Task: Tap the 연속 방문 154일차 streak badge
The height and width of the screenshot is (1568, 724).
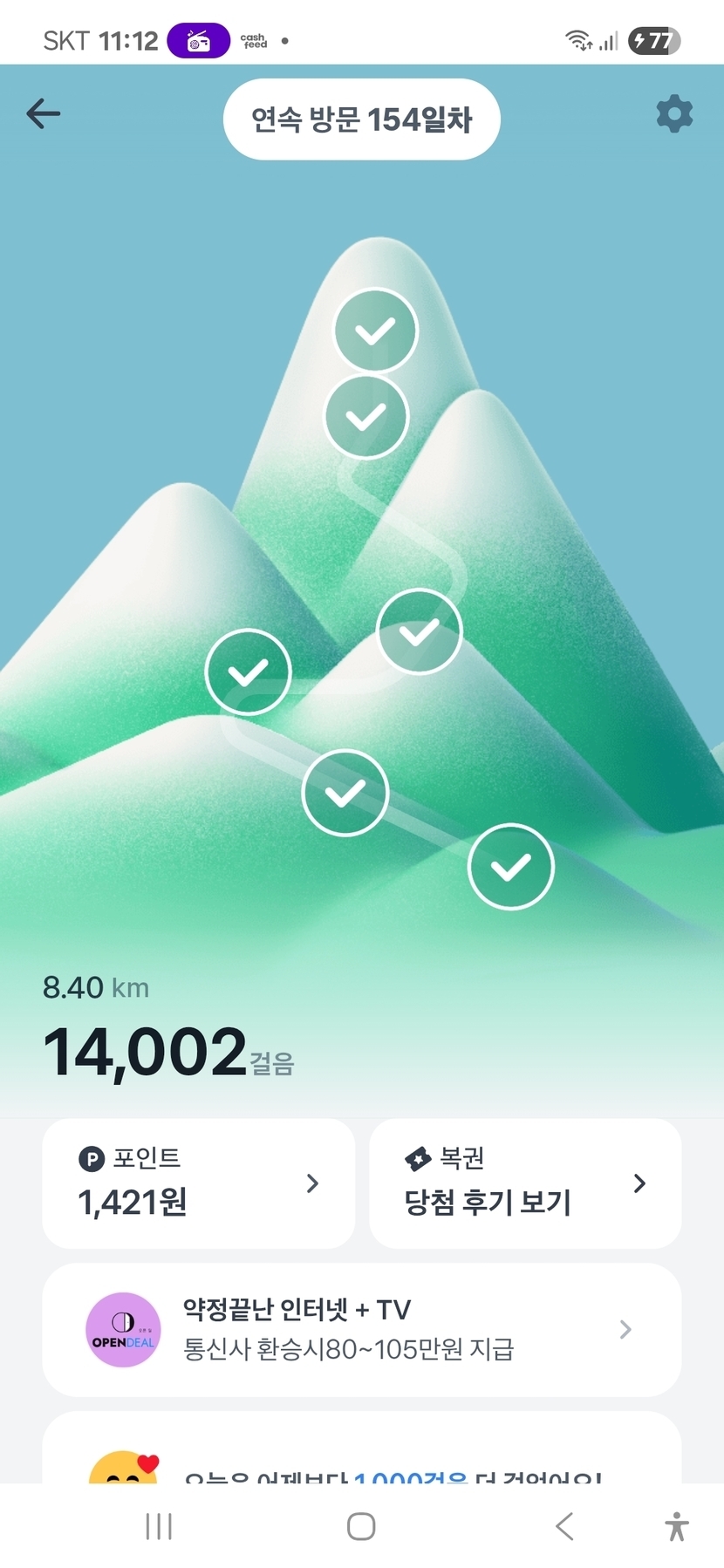Action: tap(361, 119)
